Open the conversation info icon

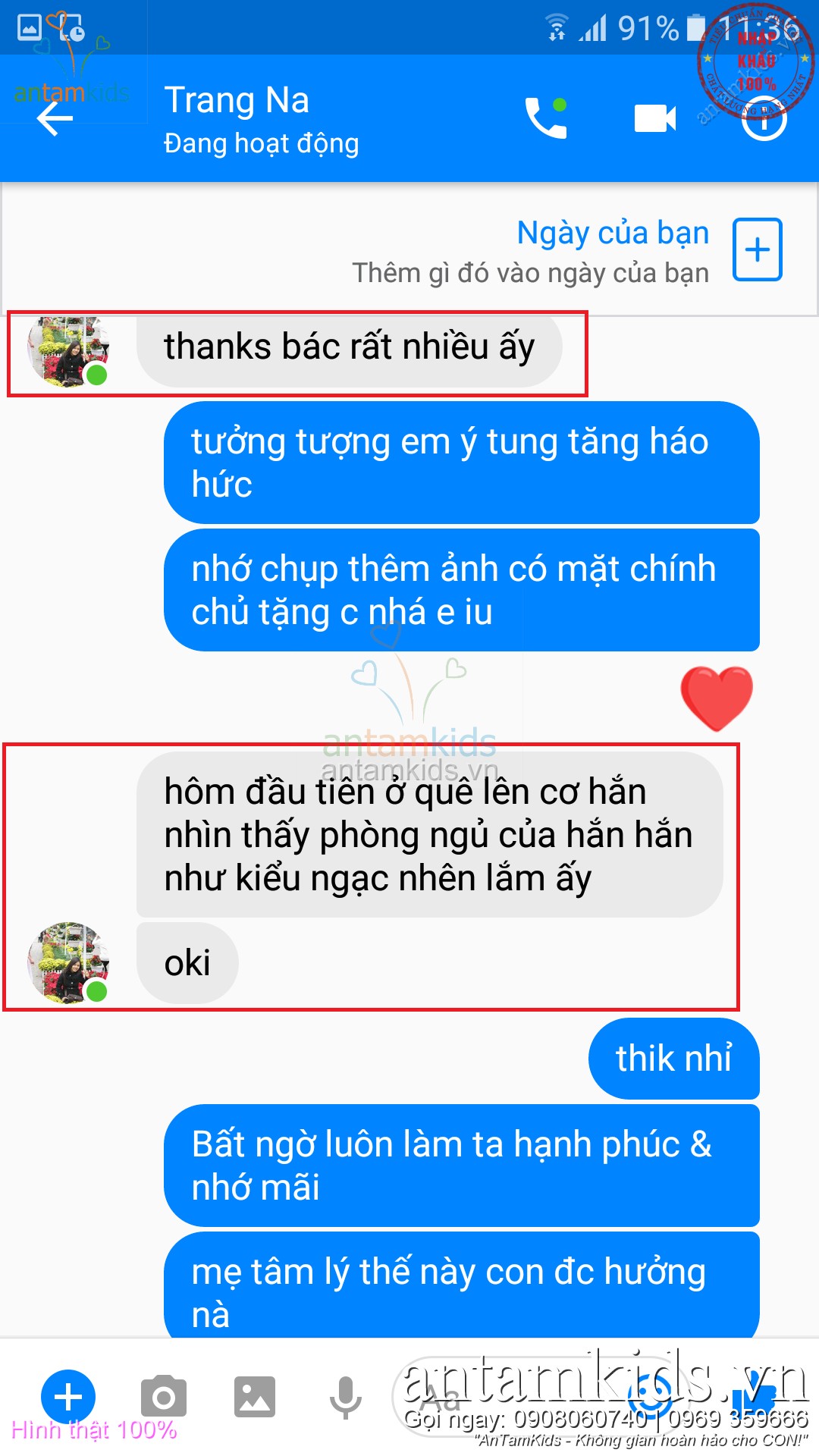point(764,120)
